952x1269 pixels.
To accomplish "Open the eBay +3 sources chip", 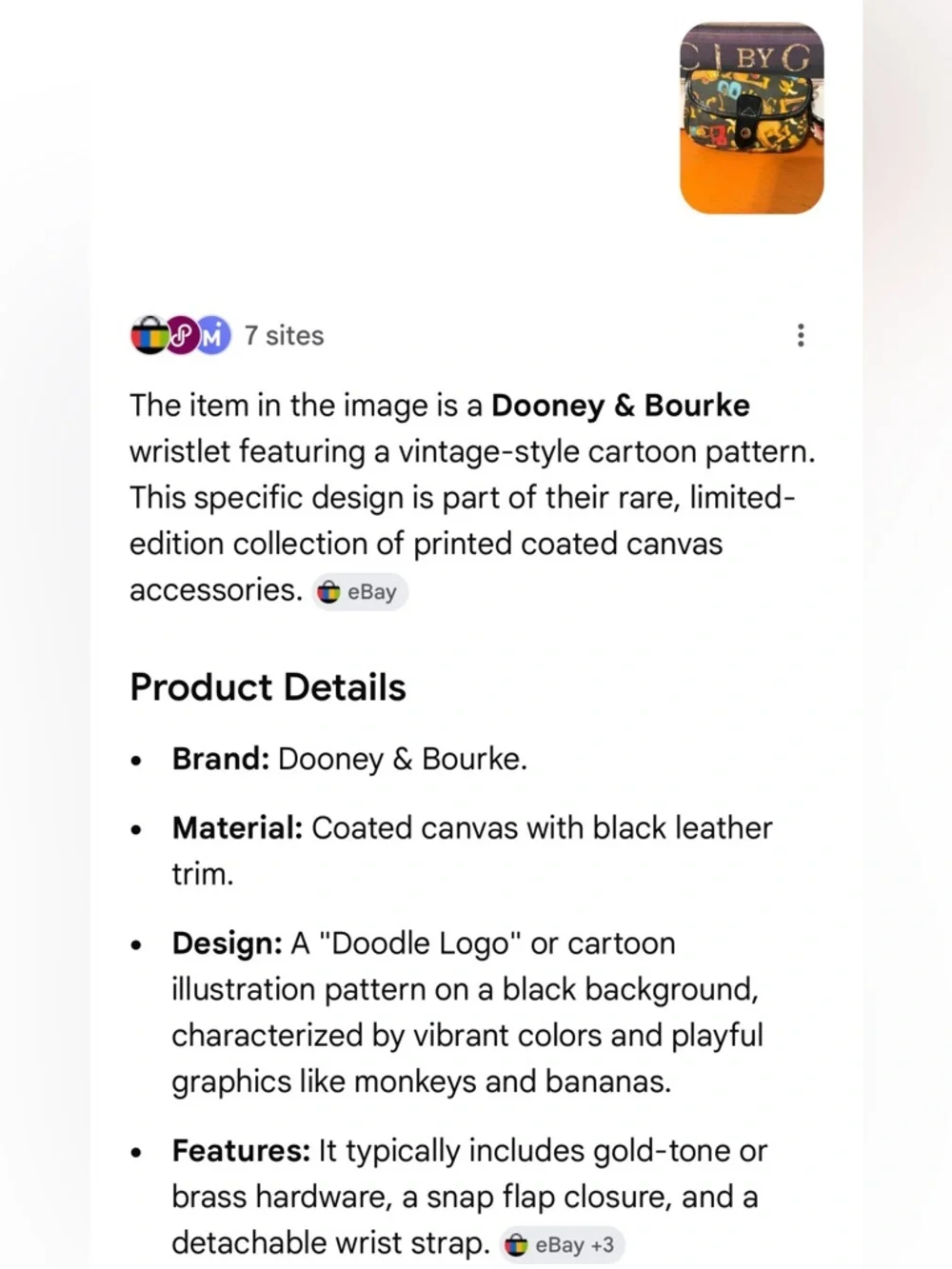I will (x=562, y=1244).
